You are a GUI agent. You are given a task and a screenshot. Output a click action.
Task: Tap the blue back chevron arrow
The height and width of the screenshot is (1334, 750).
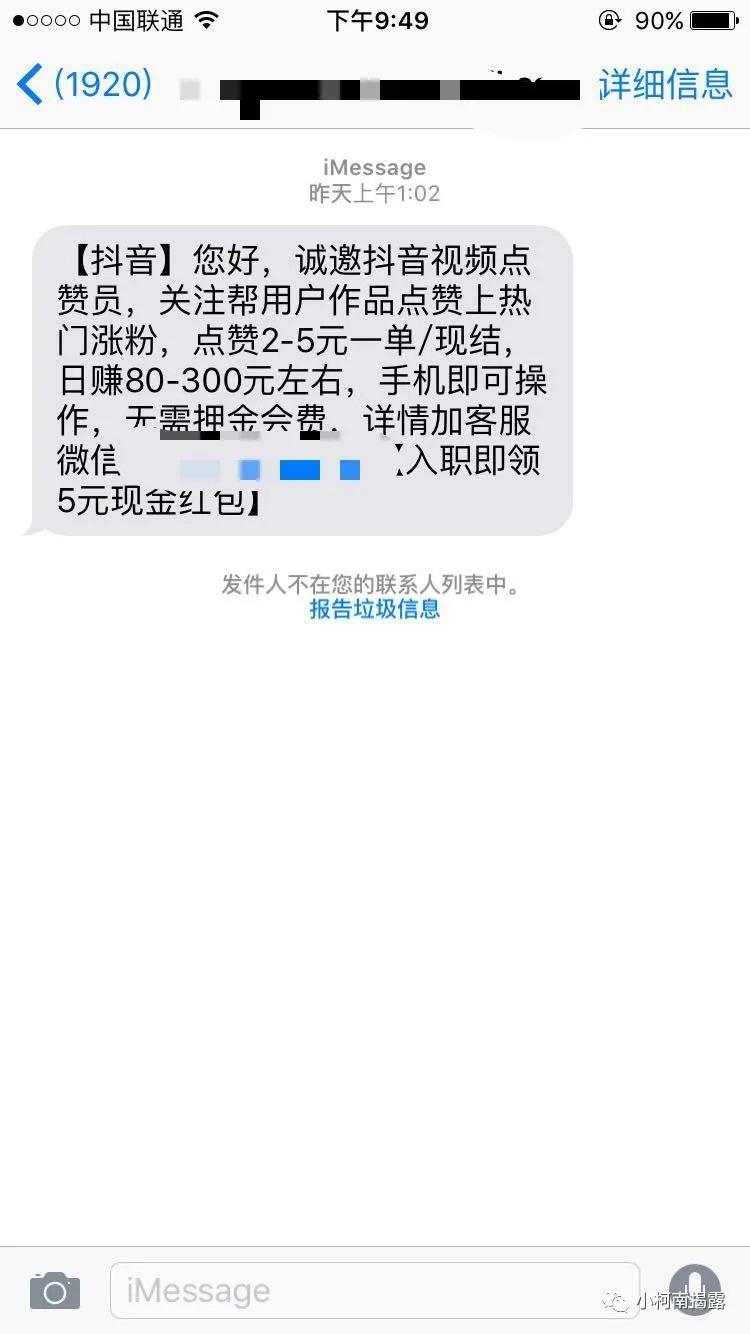[29, 84]
